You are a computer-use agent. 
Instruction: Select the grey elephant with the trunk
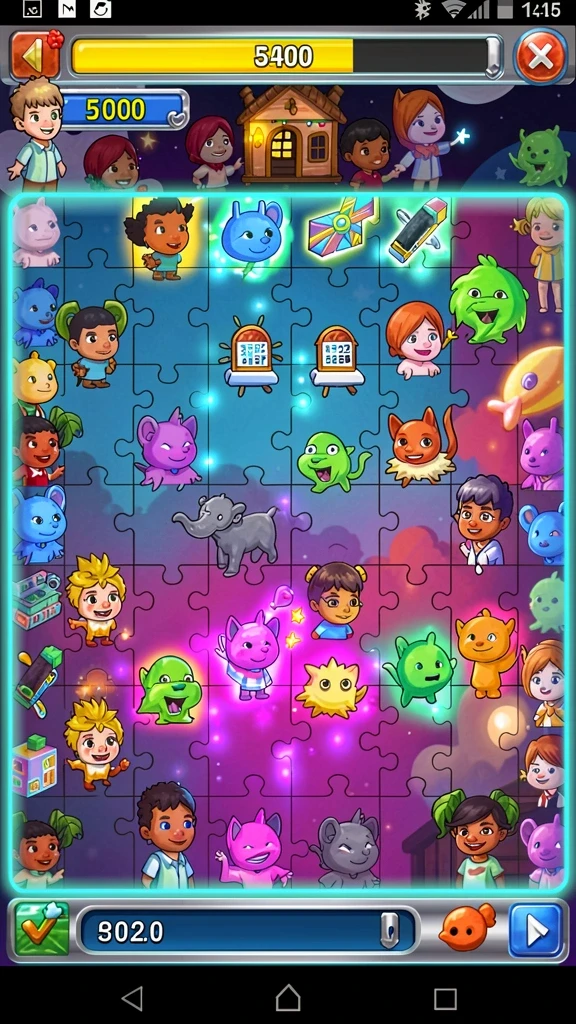(x=226, y=532)
